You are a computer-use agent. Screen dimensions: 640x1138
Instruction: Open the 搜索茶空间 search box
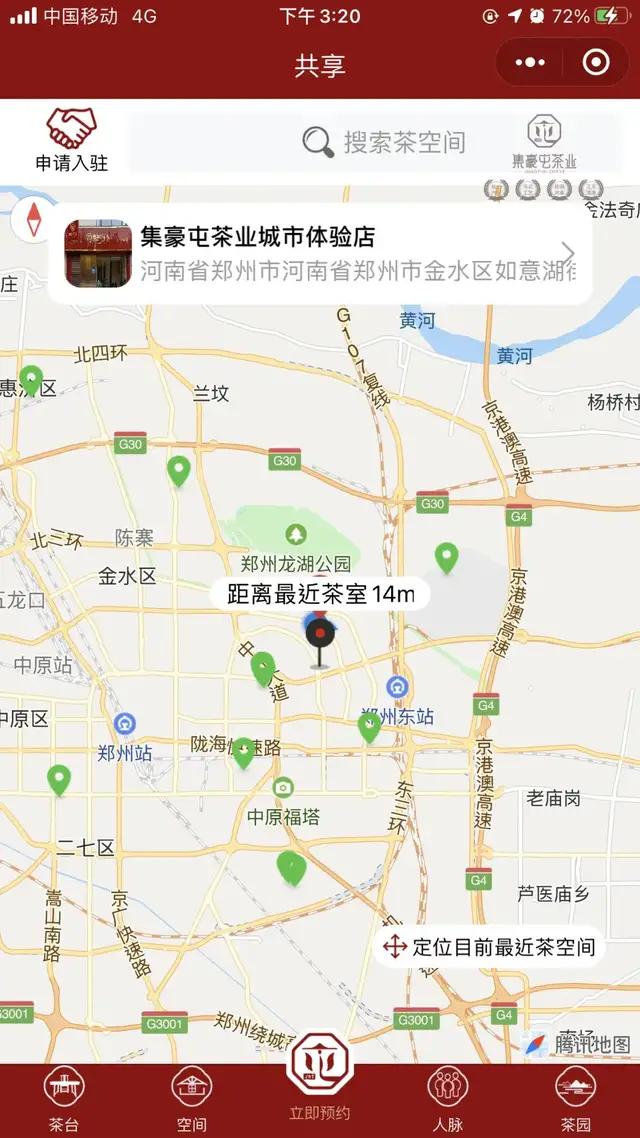click(385, 142)
